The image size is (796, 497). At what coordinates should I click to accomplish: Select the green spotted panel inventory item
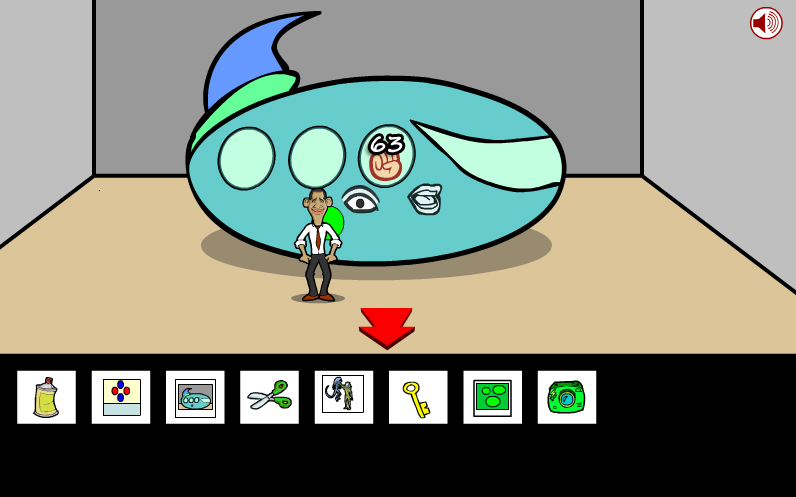[x=492, y=397]
